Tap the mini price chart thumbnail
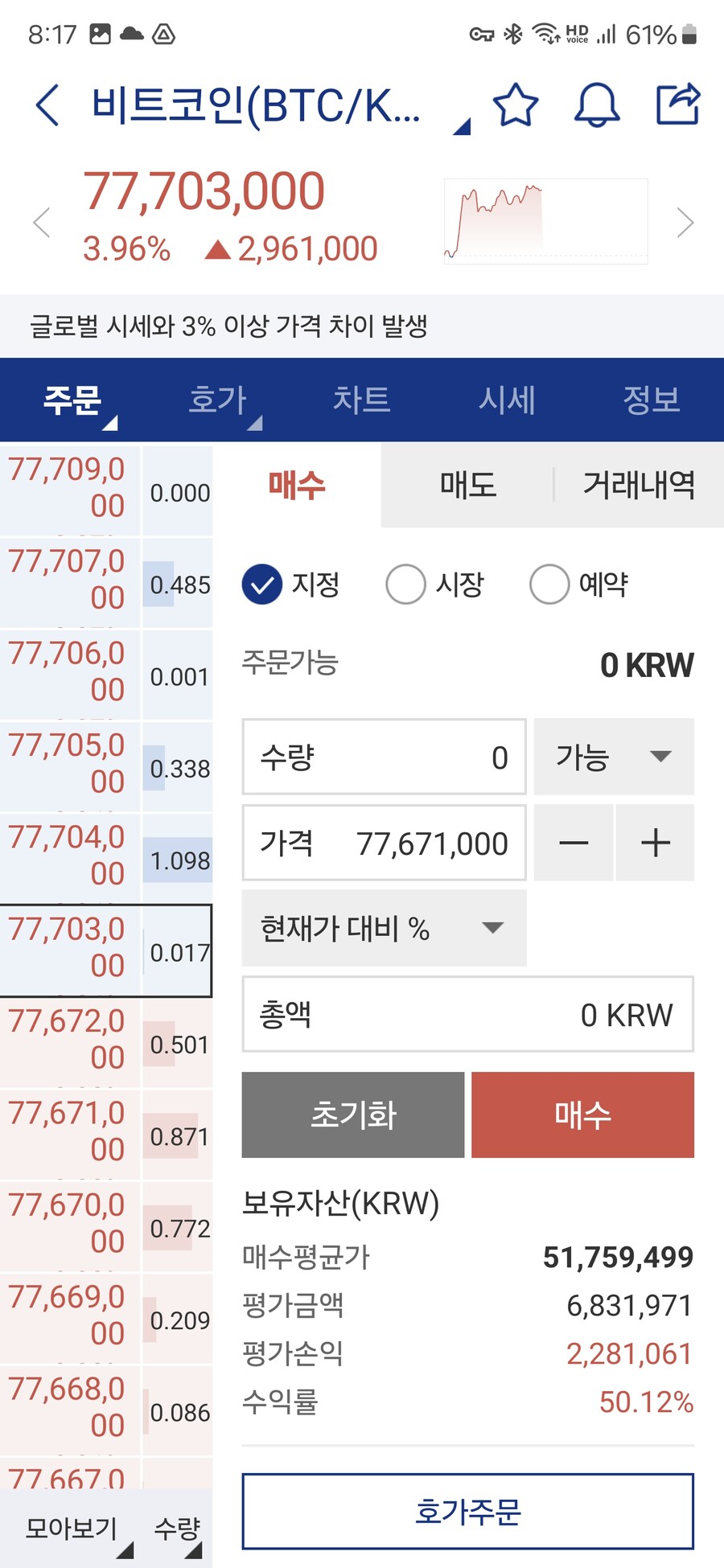This screenshot has height=1568, width=724. (545, 219)
